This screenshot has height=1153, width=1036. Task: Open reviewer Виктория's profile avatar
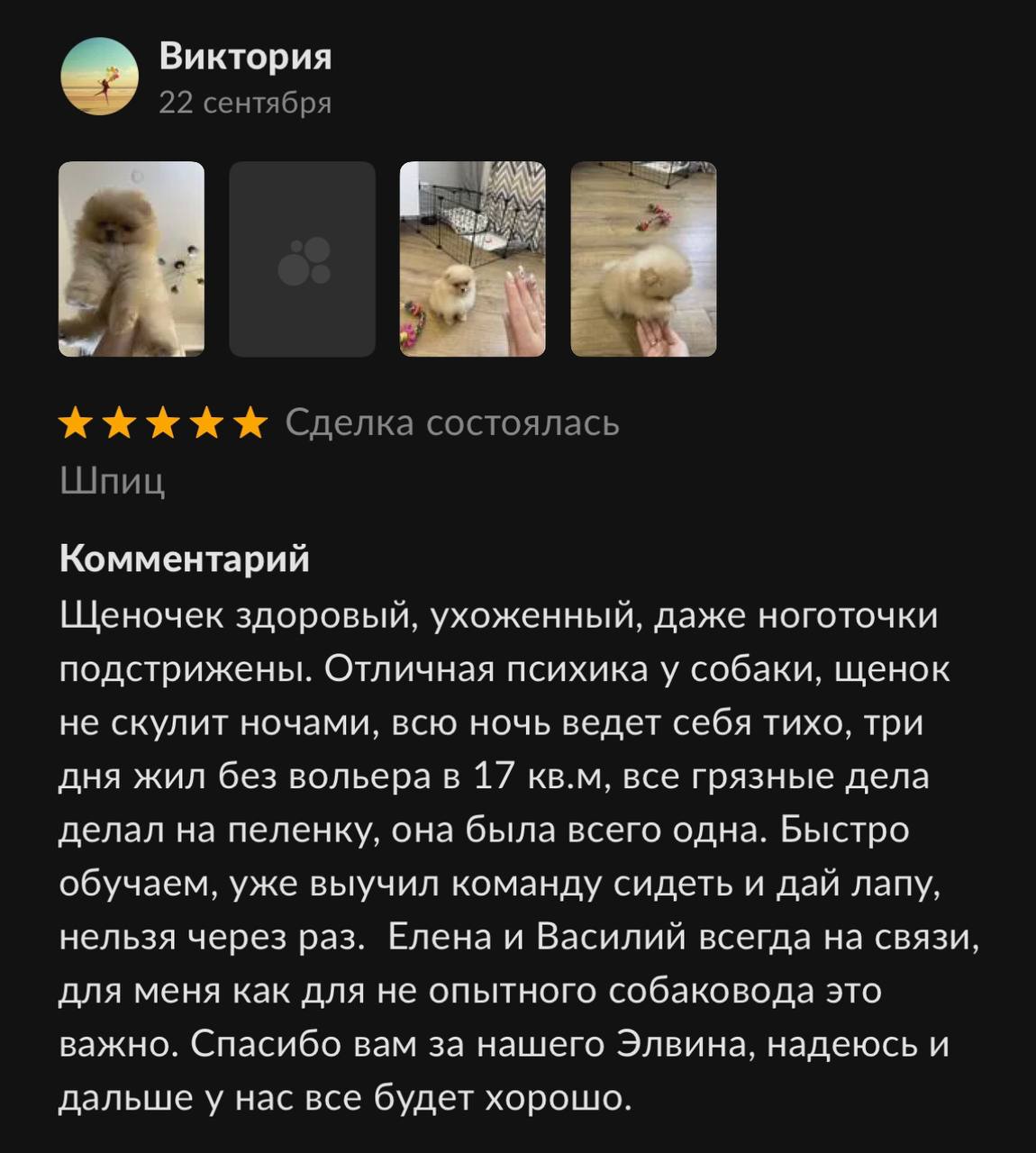point(99,77)
